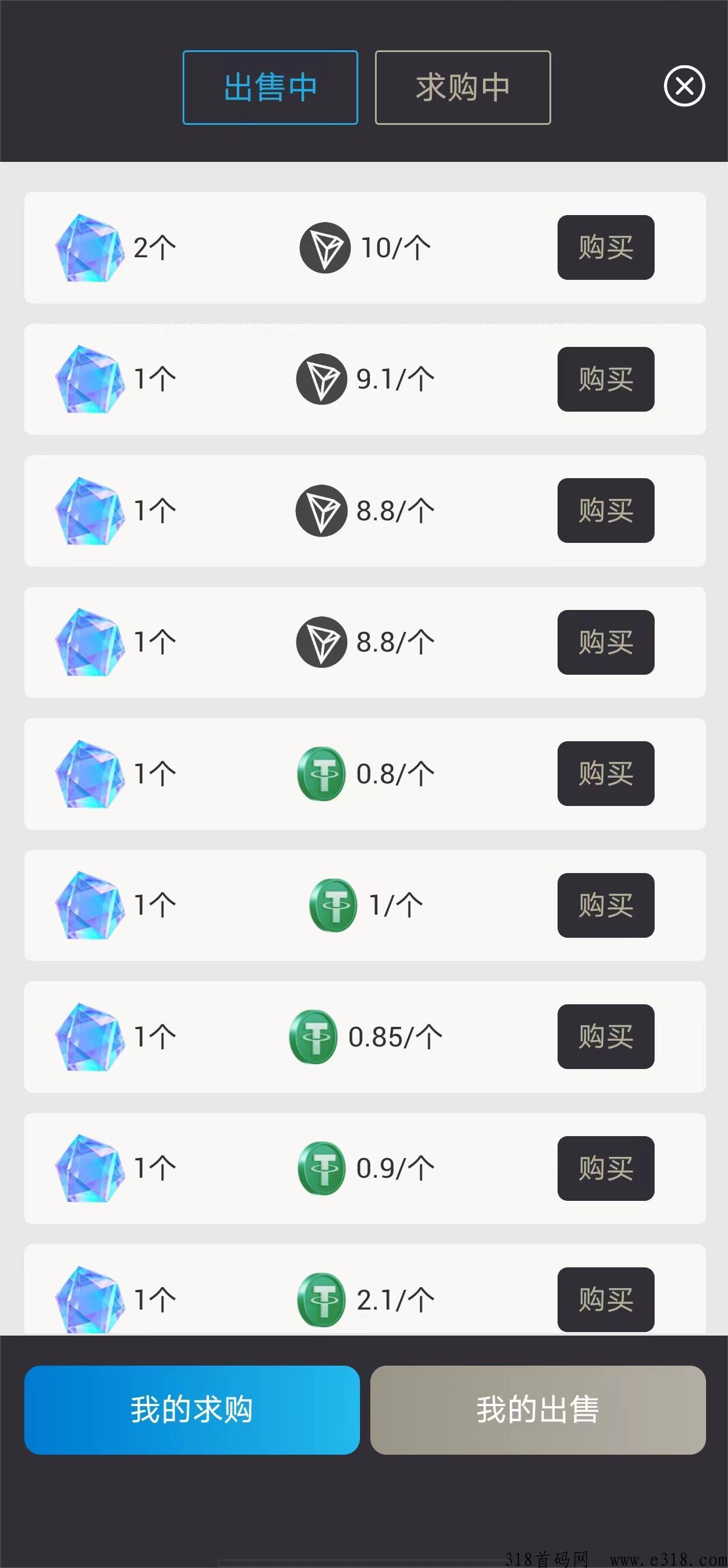Switch to the 出售中 tab
Image resolution: width=728 pixels, height=1568 pixels.
tap(270, 88)
